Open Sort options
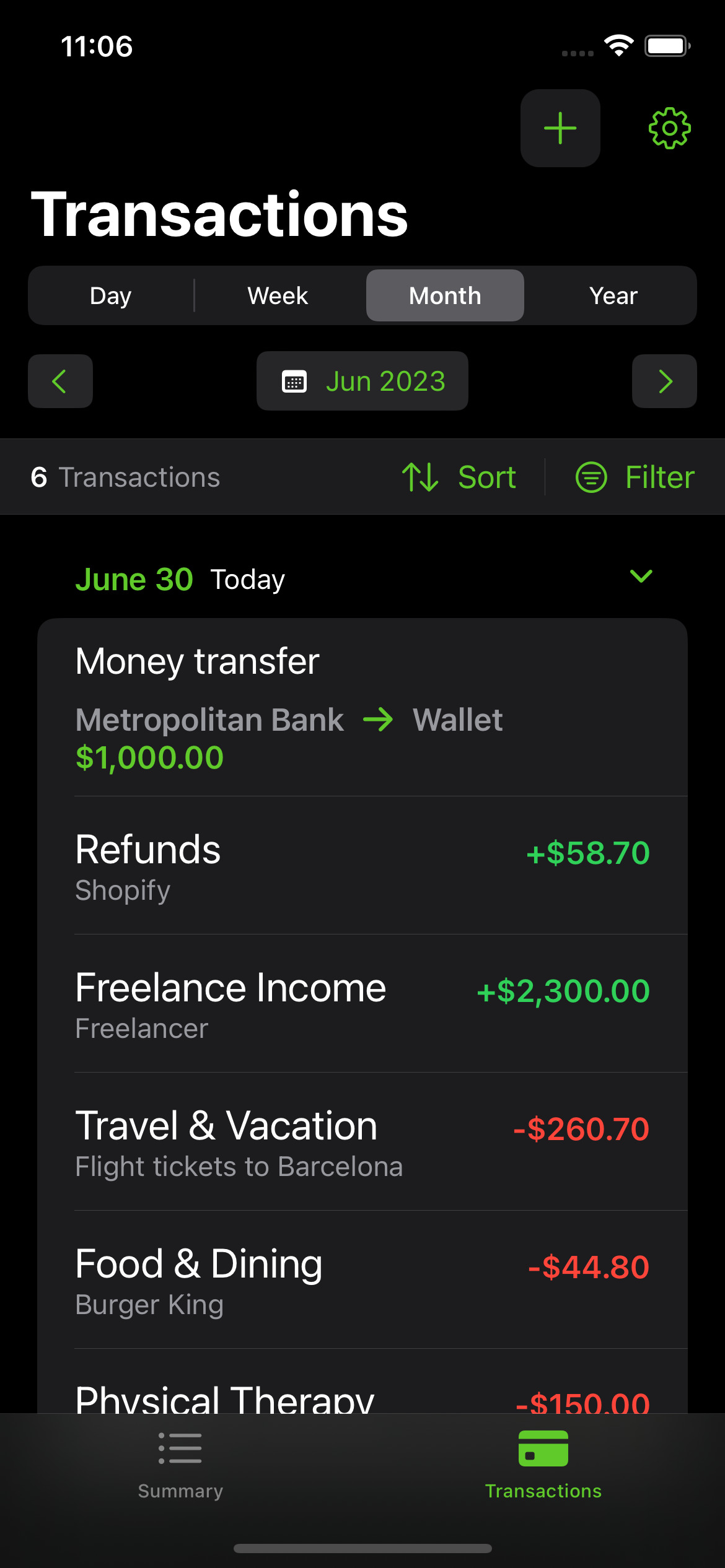Screen dimensions: 725x1568 459,477
